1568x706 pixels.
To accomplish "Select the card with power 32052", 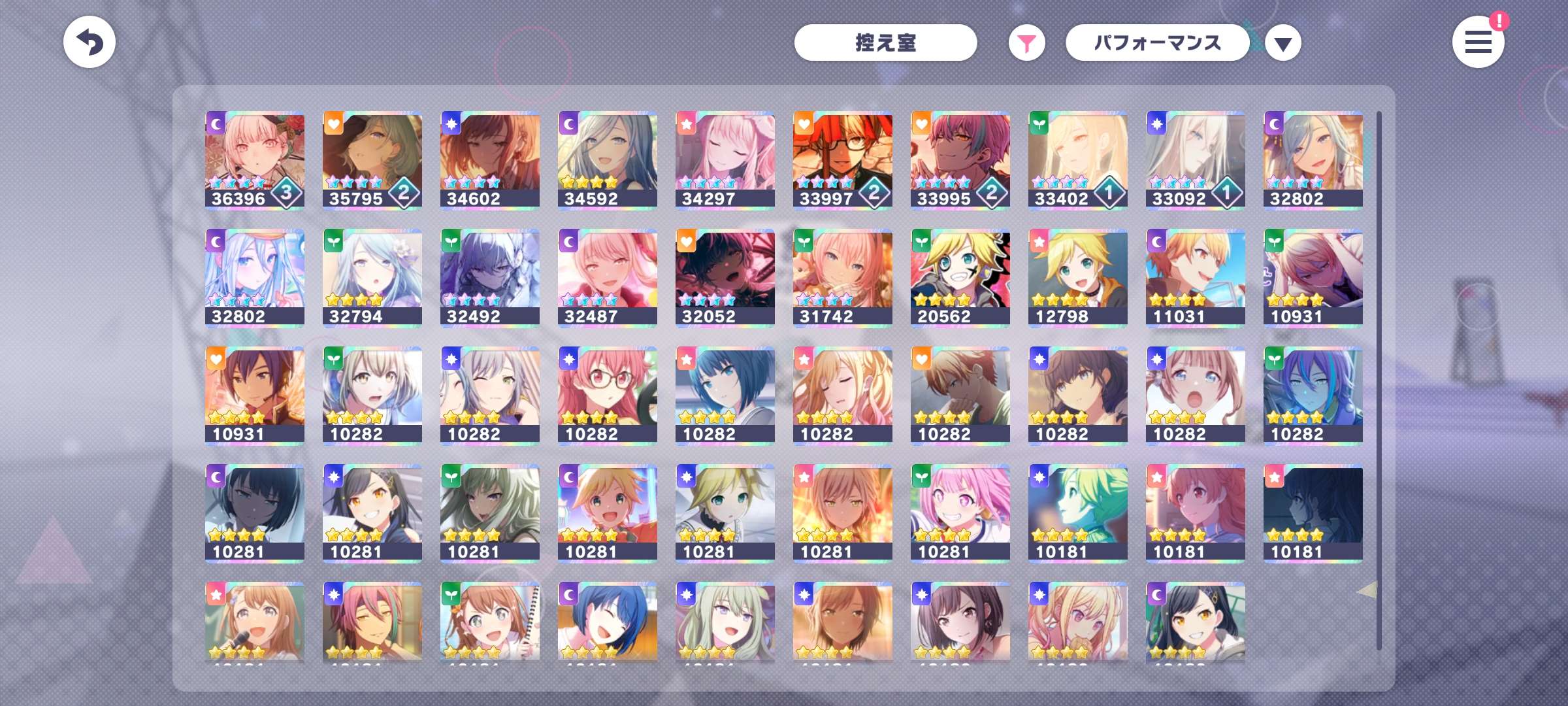I will click(x=725, y=278).
